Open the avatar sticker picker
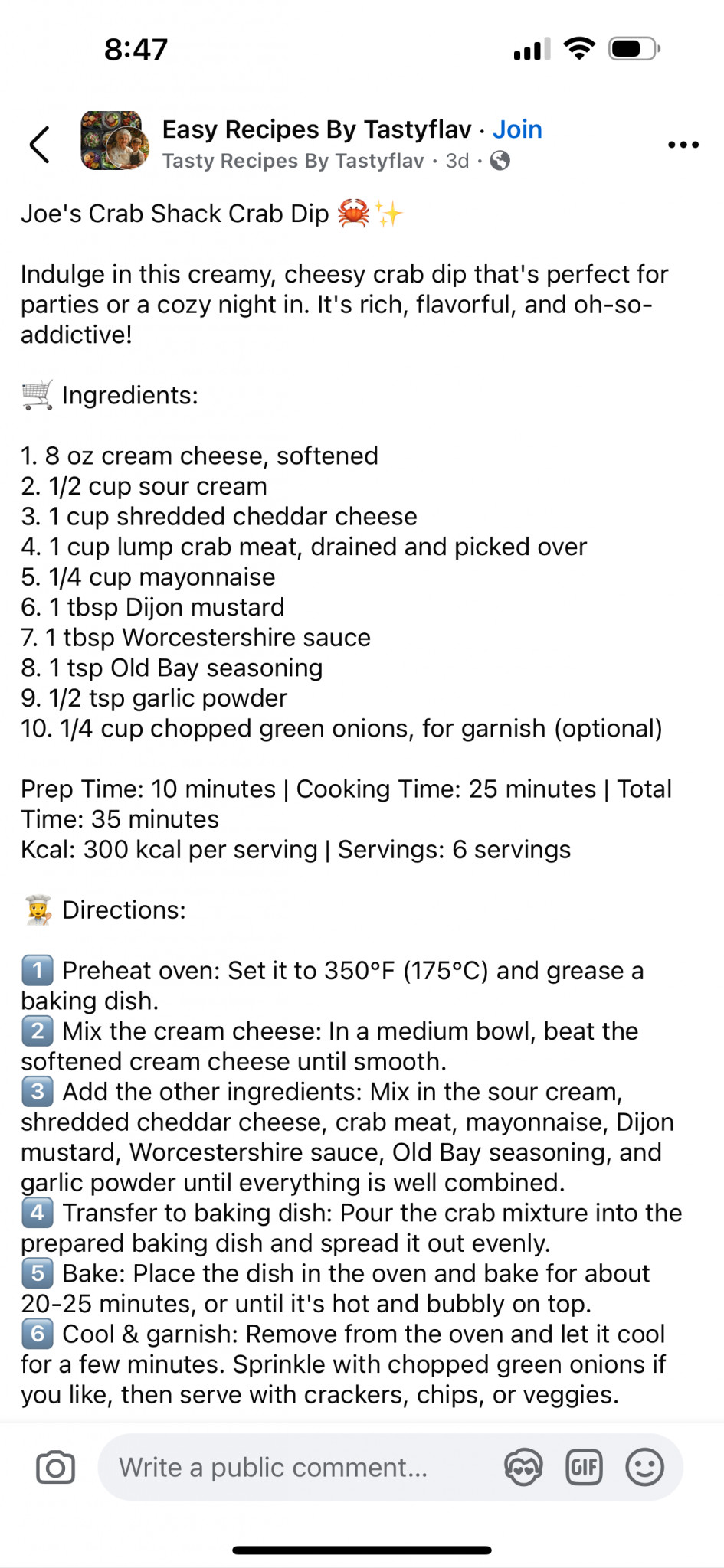Image resolution: width=724 pixels, height=1568 pixels. [x=523, y=1467]
